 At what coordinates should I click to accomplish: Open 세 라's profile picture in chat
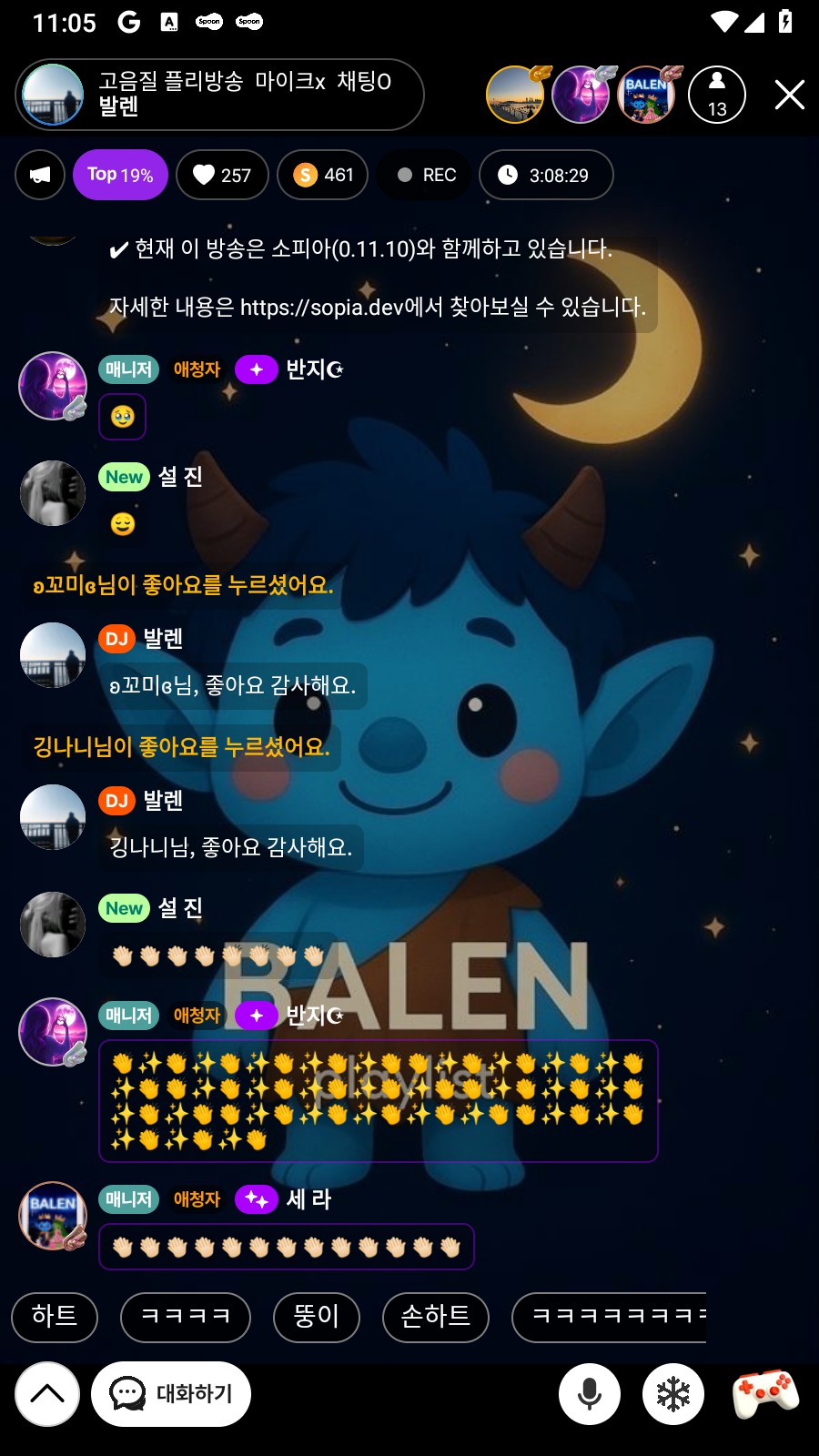(53, 1216)
